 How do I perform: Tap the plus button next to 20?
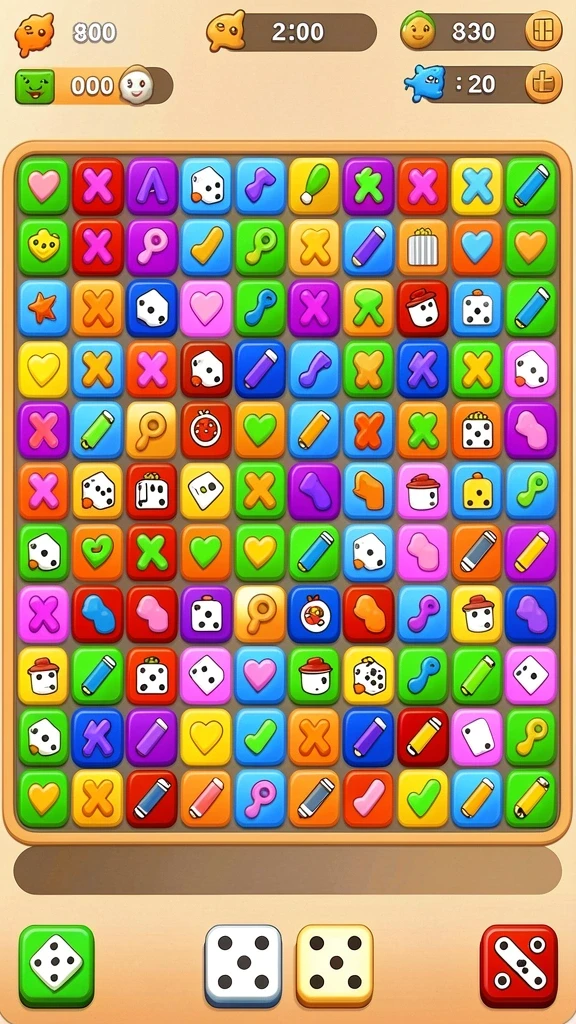pyautogui.click(x=543, y=84)
